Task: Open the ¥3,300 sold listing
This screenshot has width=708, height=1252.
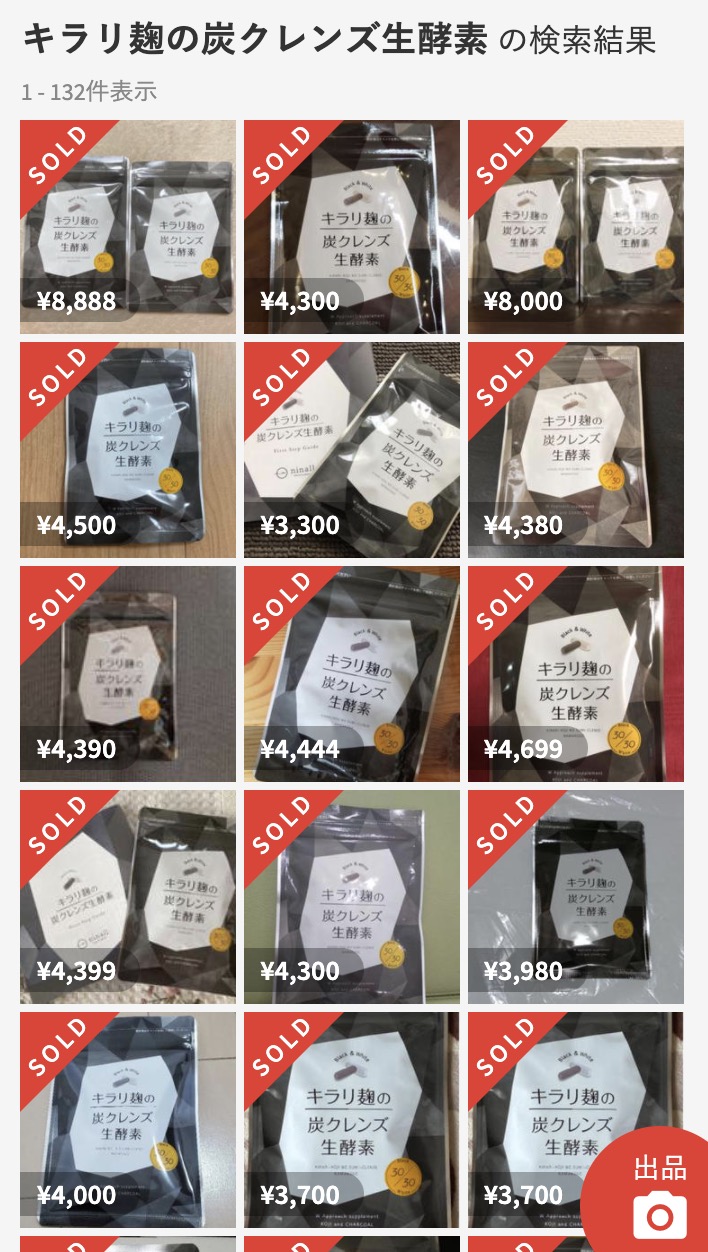Action: point(352,450)
